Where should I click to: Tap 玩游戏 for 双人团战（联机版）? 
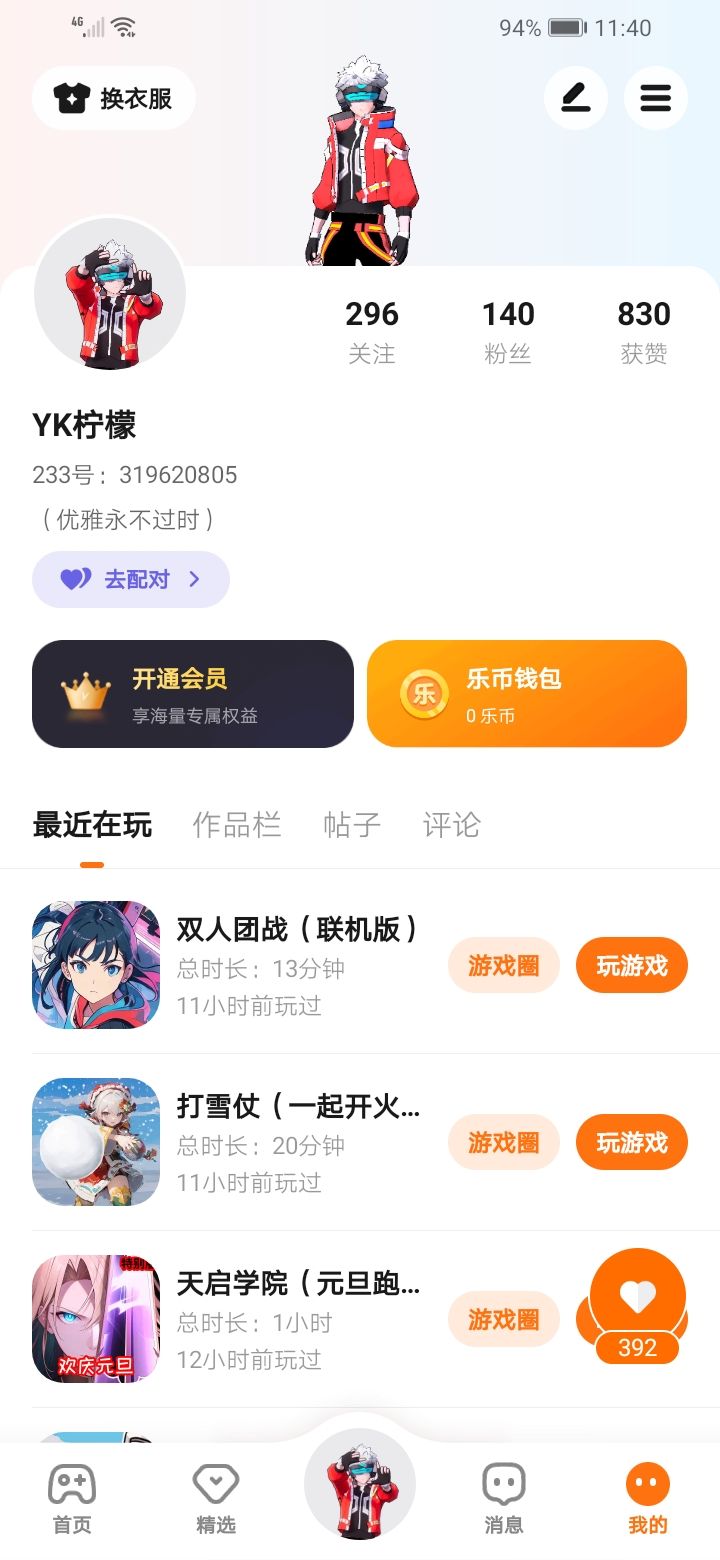tap(632, 966)
